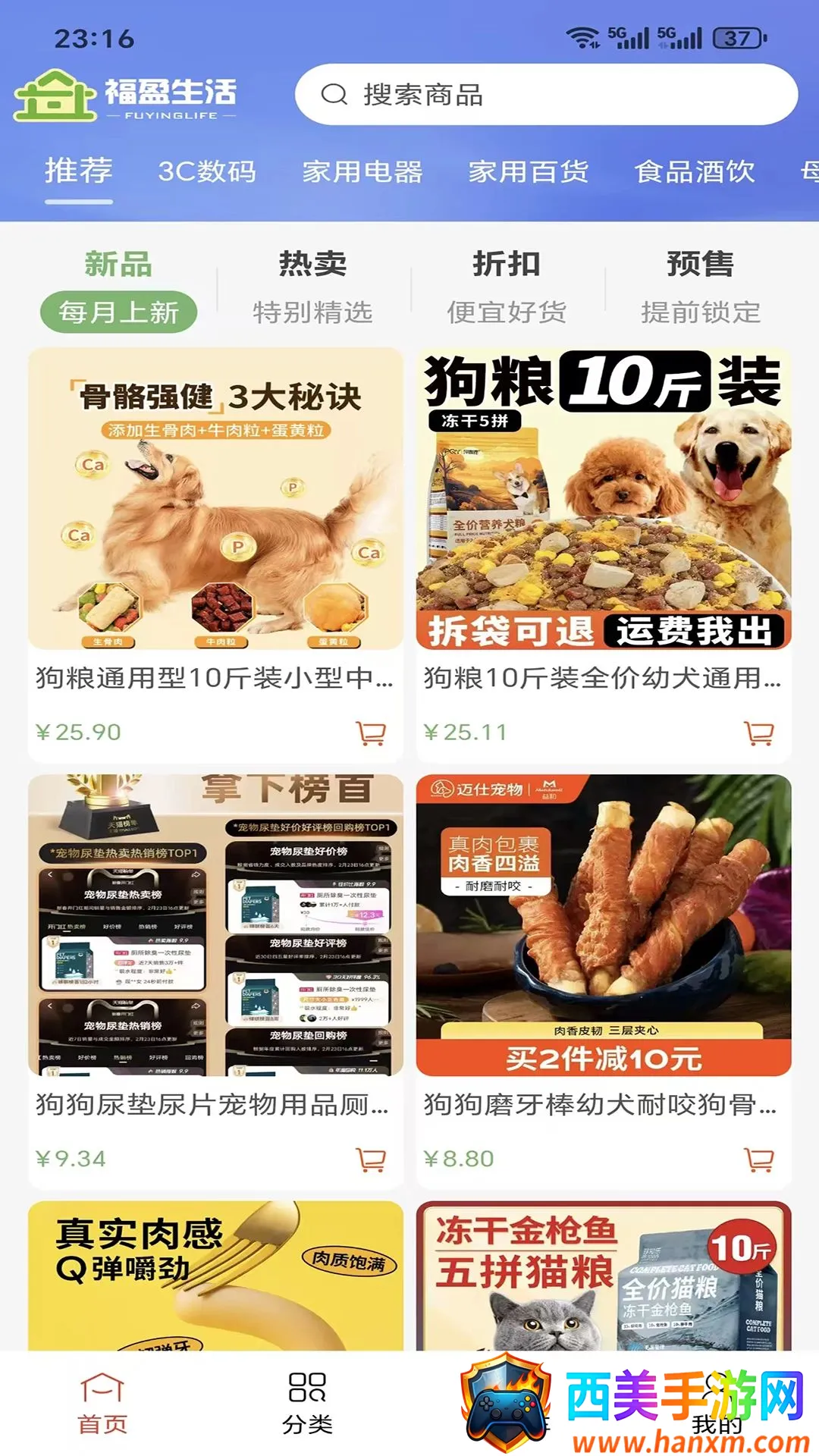819x1456 pixels.
Task: Switch to the 热卖 section
Action: [x=312, y=288]
